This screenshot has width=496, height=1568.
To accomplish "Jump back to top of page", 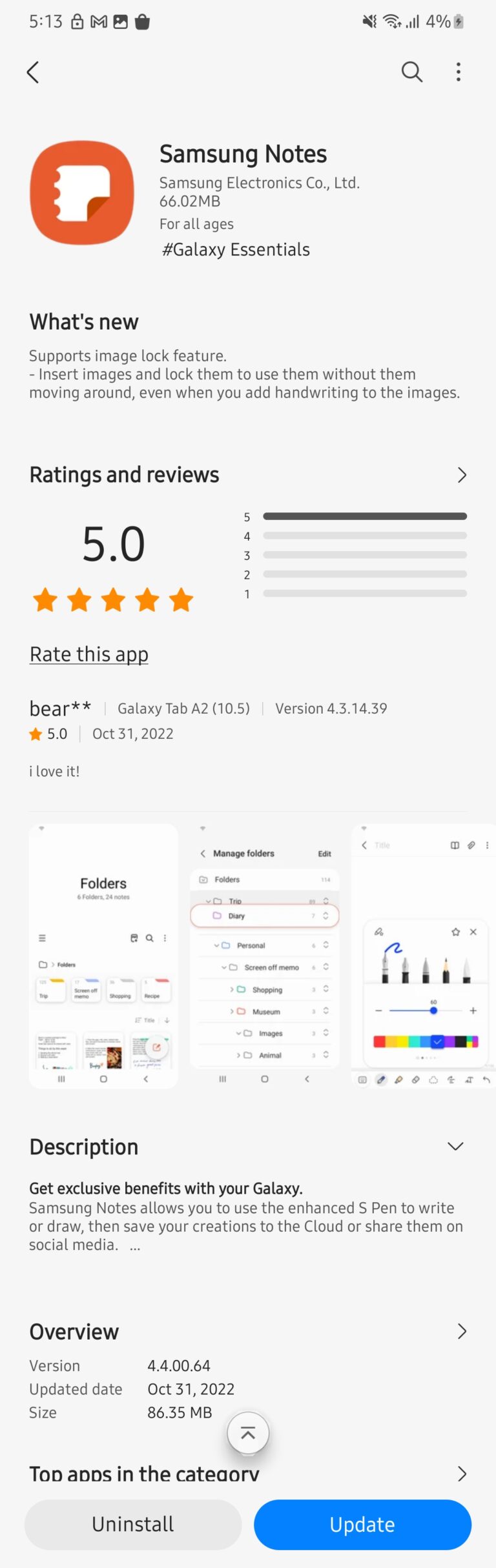I will click(248, 1433).
